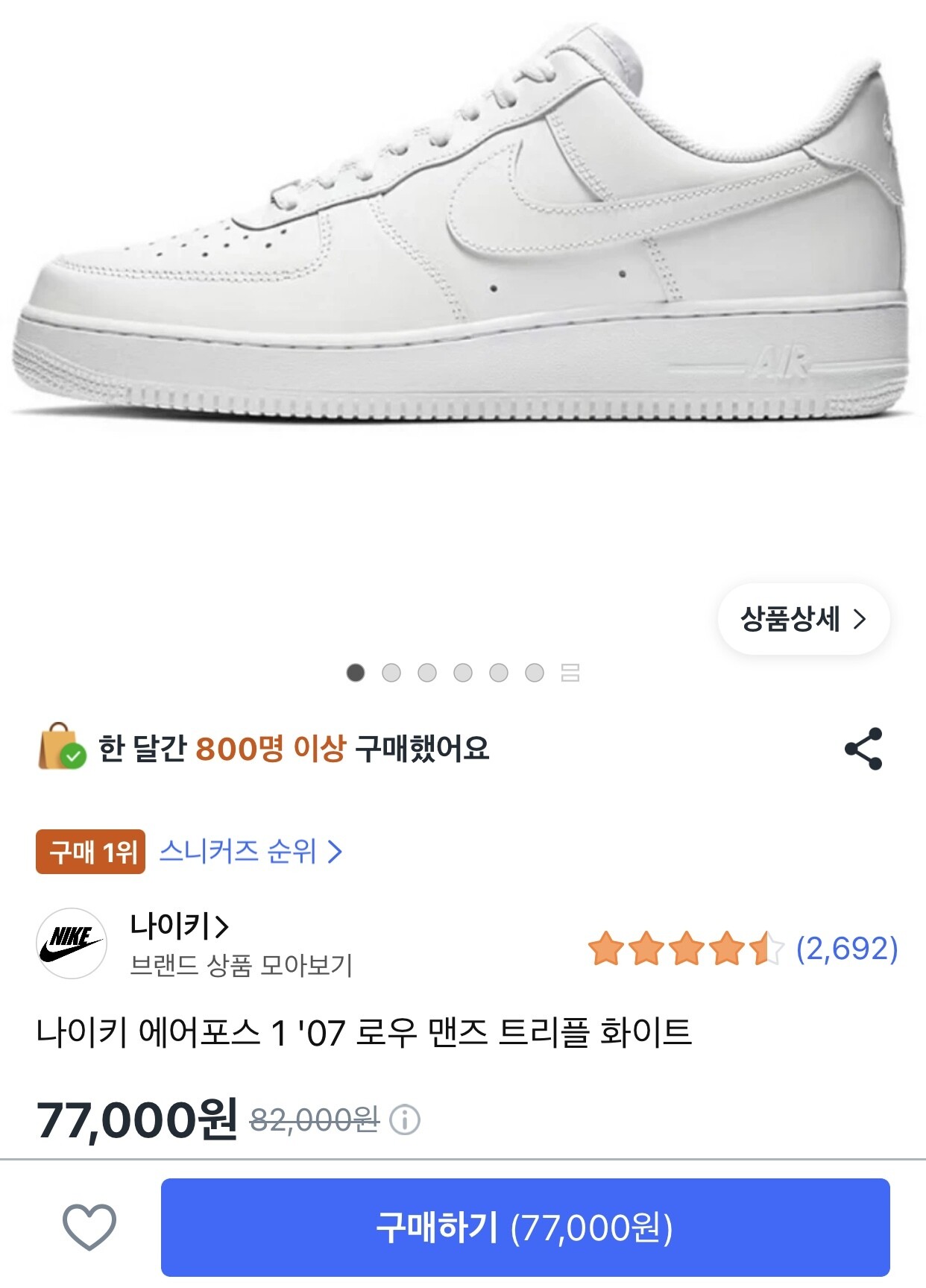Open the image list icon beside page dots
Viewport: 926px width, 1288px height.
click(x=570, y=673)
